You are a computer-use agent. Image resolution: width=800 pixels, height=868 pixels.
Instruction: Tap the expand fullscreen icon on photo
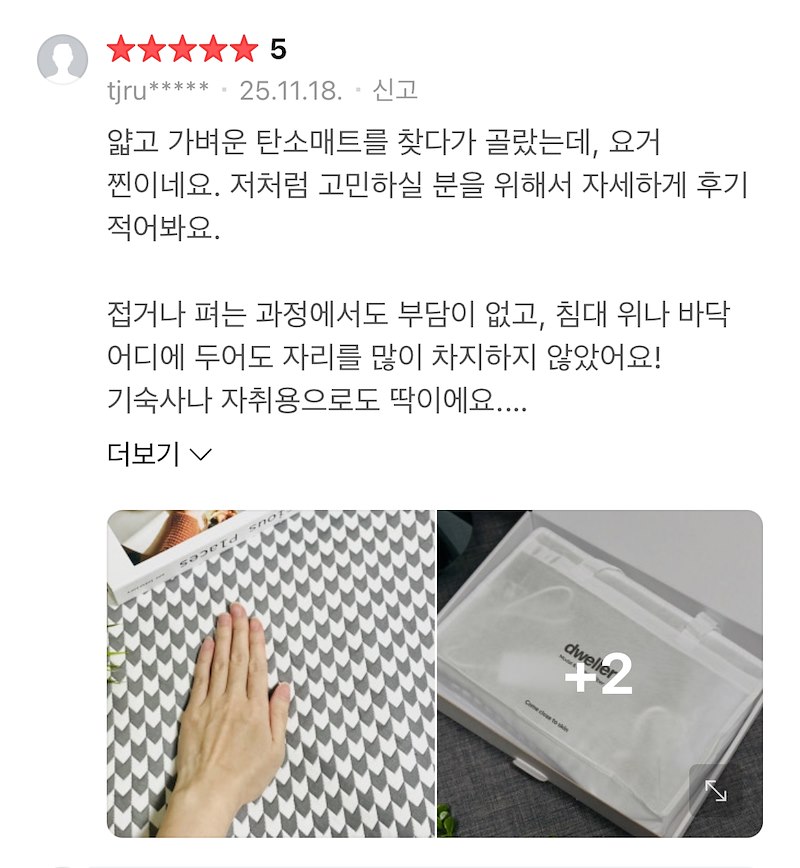[716, 790]
